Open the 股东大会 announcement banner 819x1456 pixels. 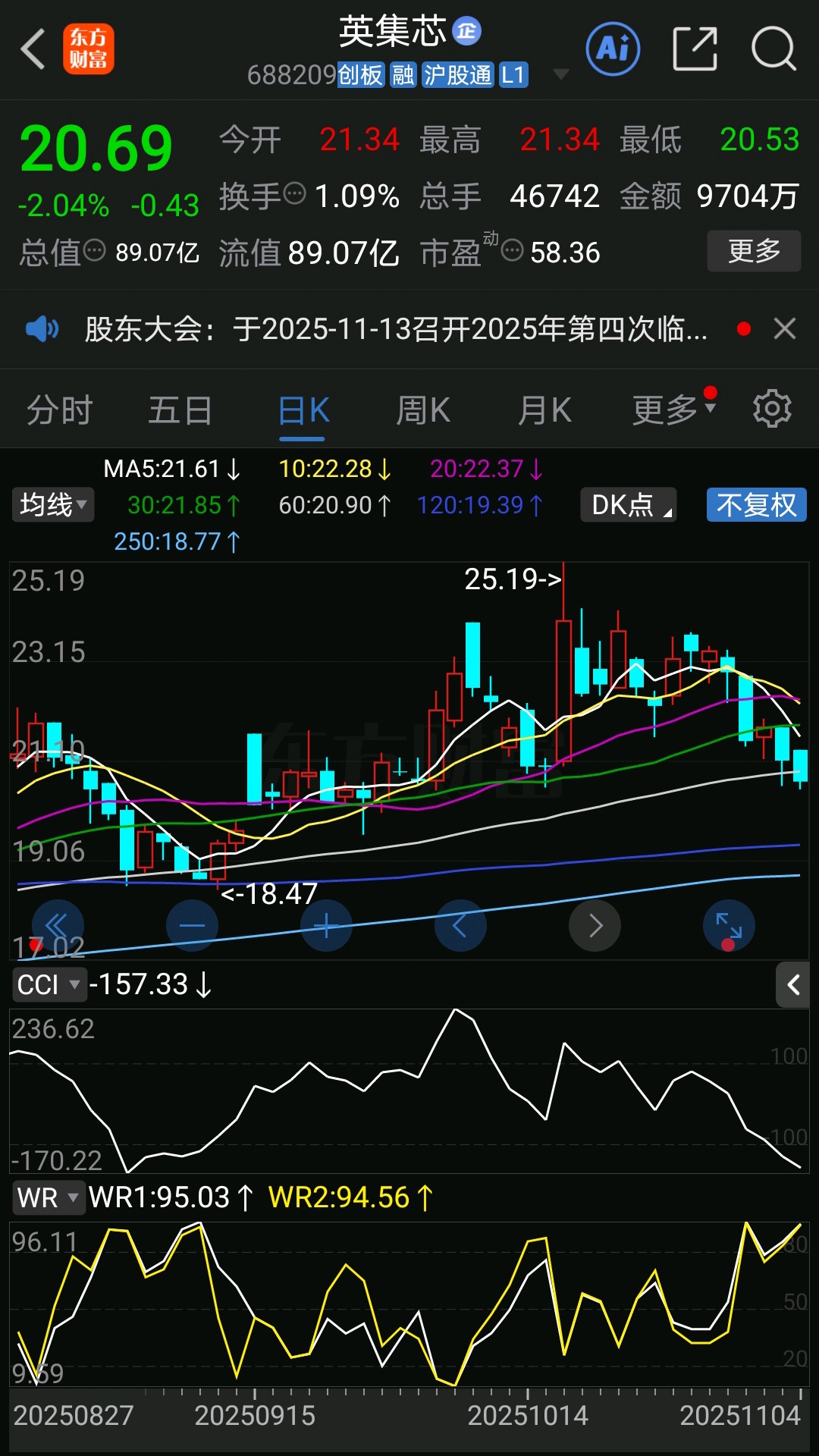(394, 329)
